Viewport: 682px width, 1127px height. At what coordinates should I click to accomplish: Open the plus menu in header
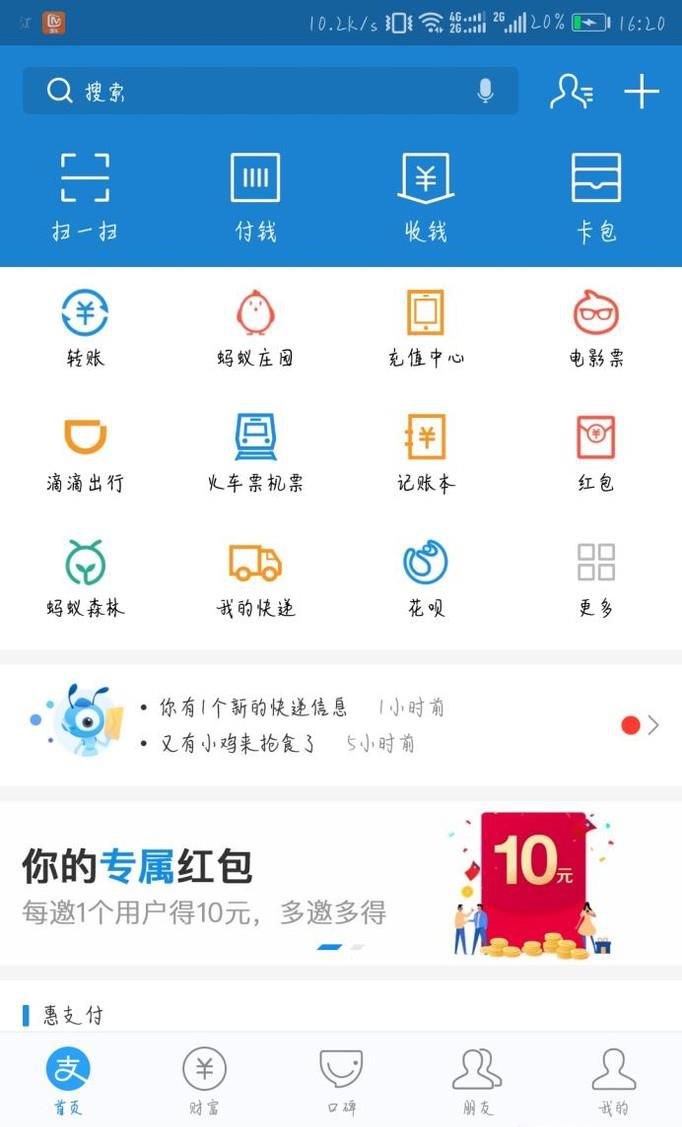pos(641,92)
